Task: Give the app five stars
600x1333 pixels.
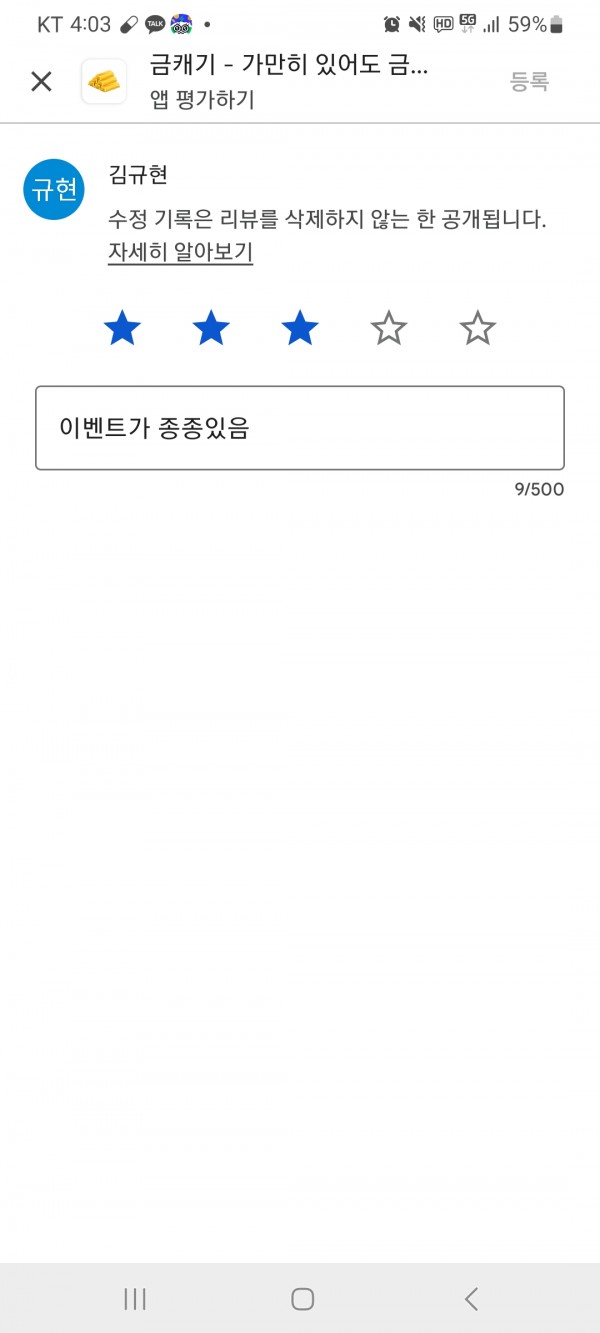Action: pos(478,328)
